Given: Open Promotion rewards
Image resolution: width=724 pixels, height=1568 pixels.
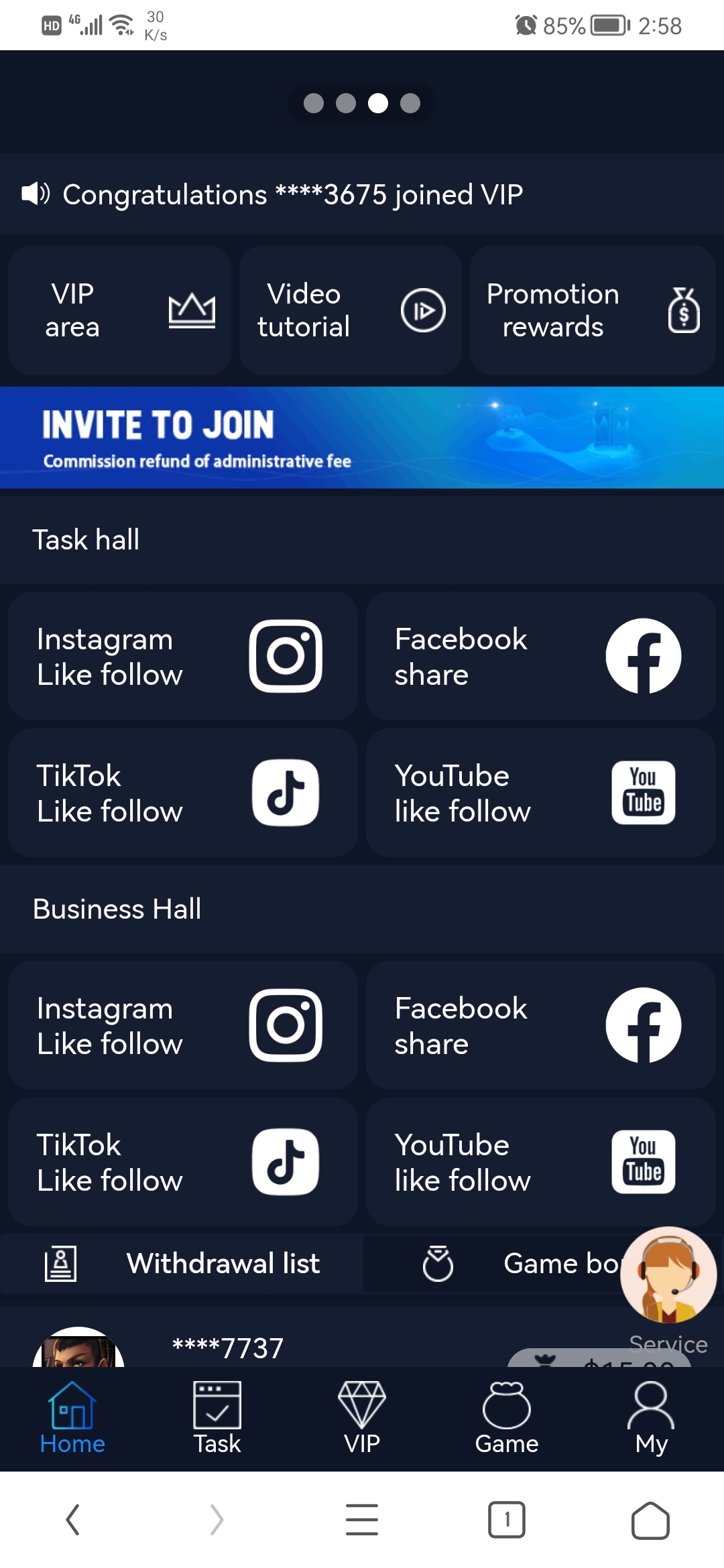Looking at the screenshot, I should tap(592, 310).
